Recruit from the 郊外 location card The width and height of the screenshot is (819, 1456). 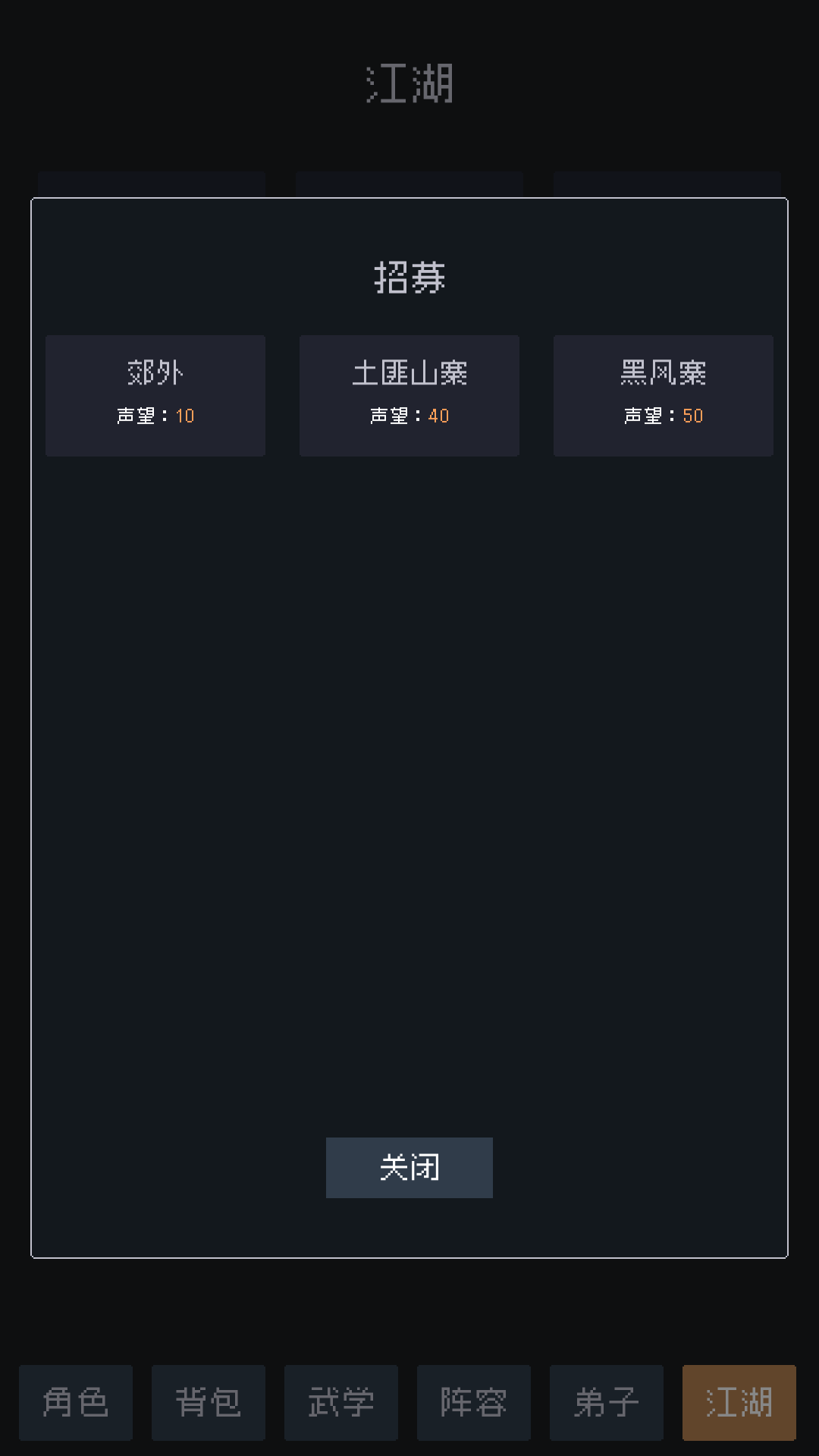tap(155, 395)
